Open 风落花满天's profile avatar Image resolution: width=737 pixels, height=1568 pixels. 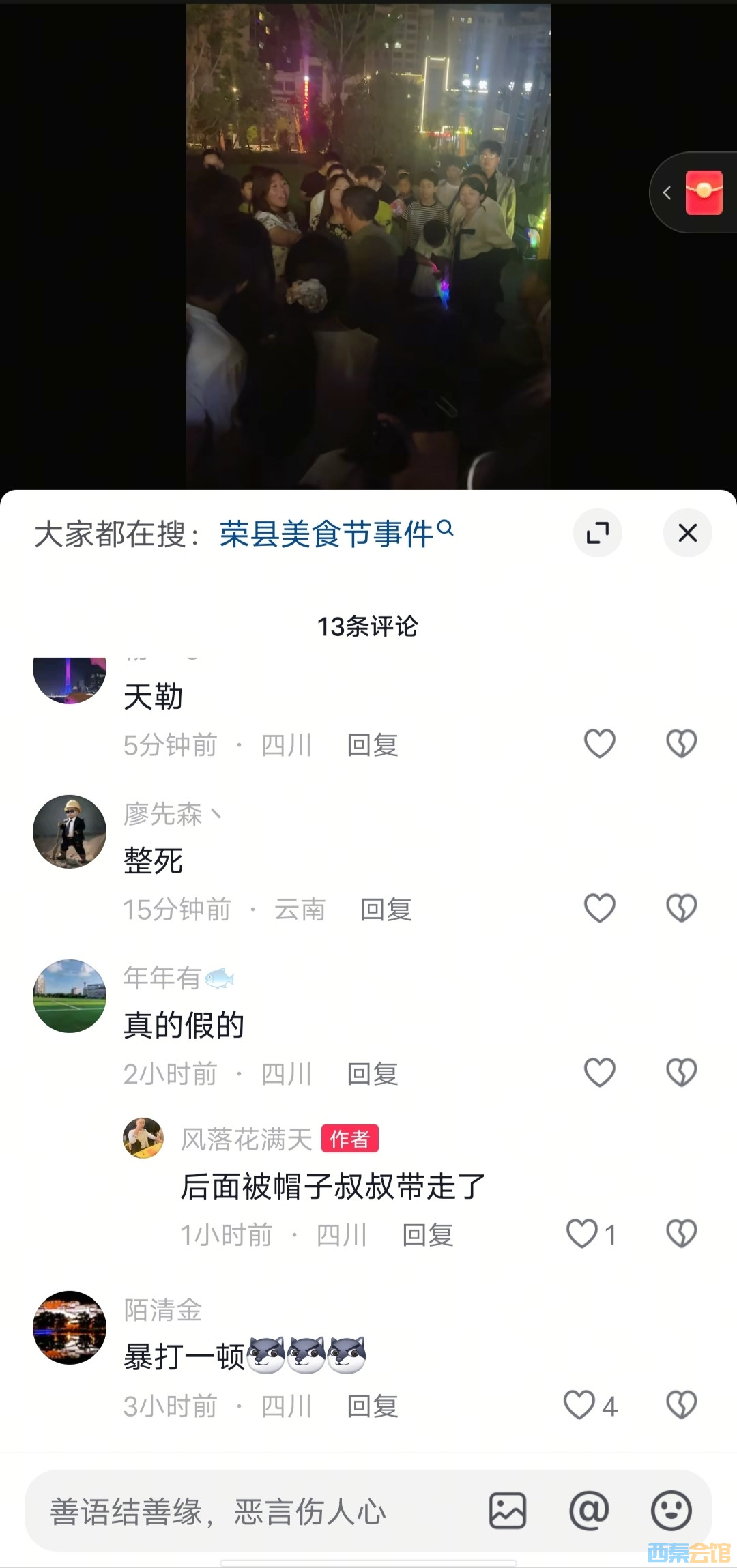pyautogui.click(x=143, y=1138)
